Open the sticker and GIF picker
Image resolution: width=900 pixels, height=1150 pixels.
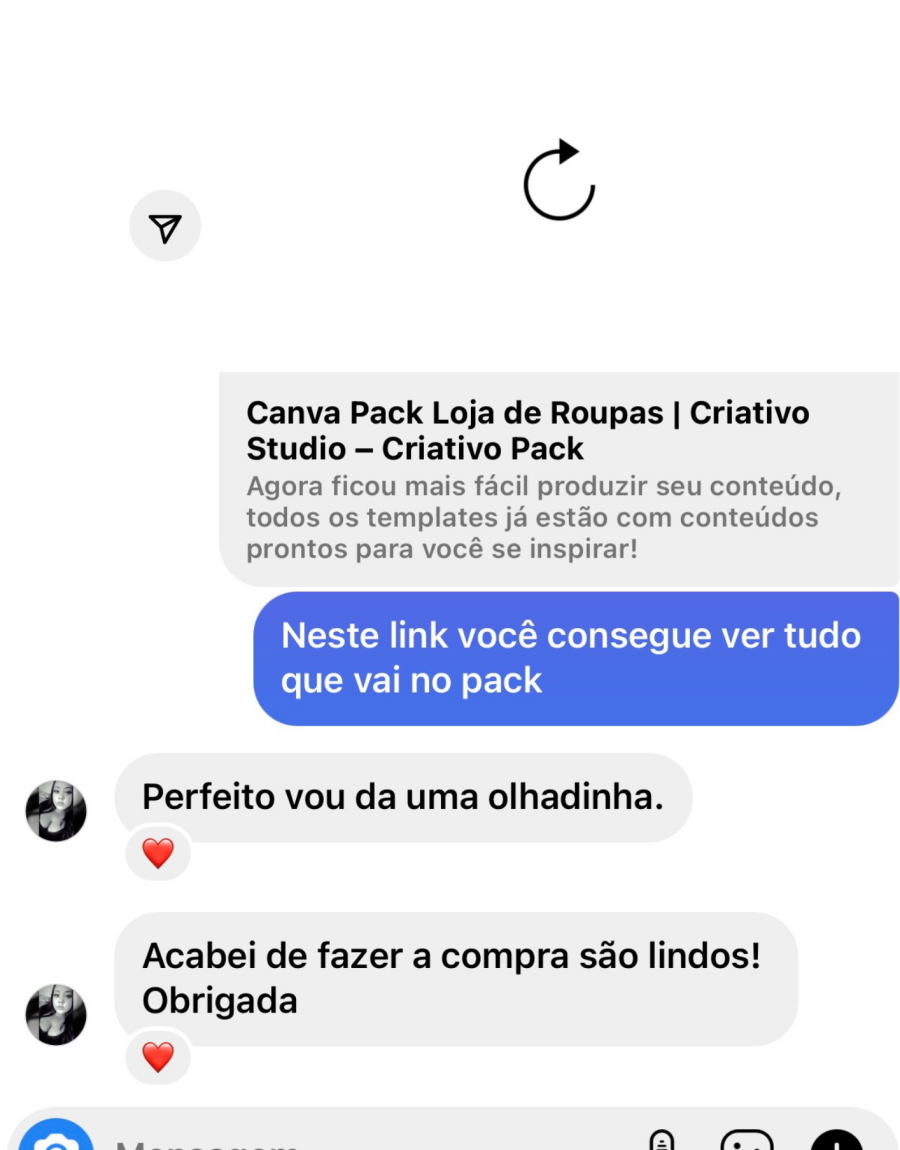tap(747, 1142)
